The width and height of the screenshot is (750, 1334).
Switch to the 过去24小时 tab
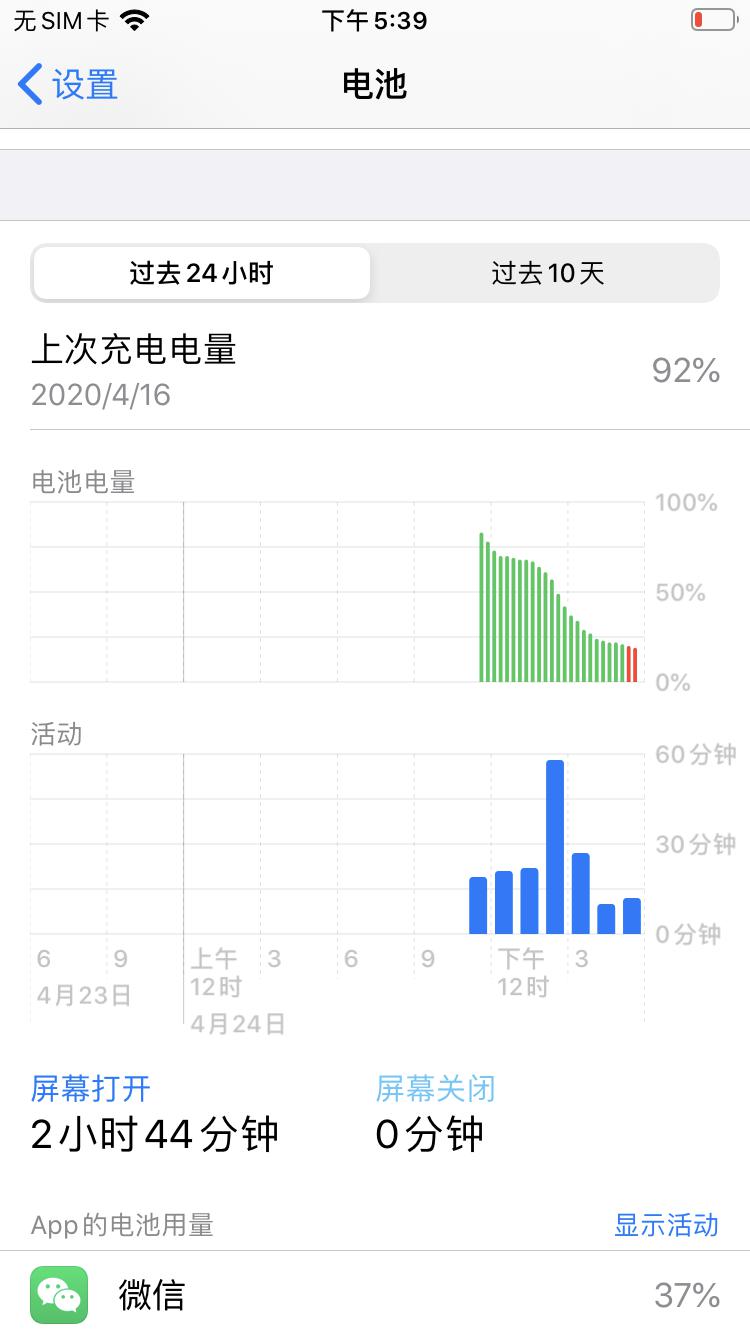(x=200, y=273)
